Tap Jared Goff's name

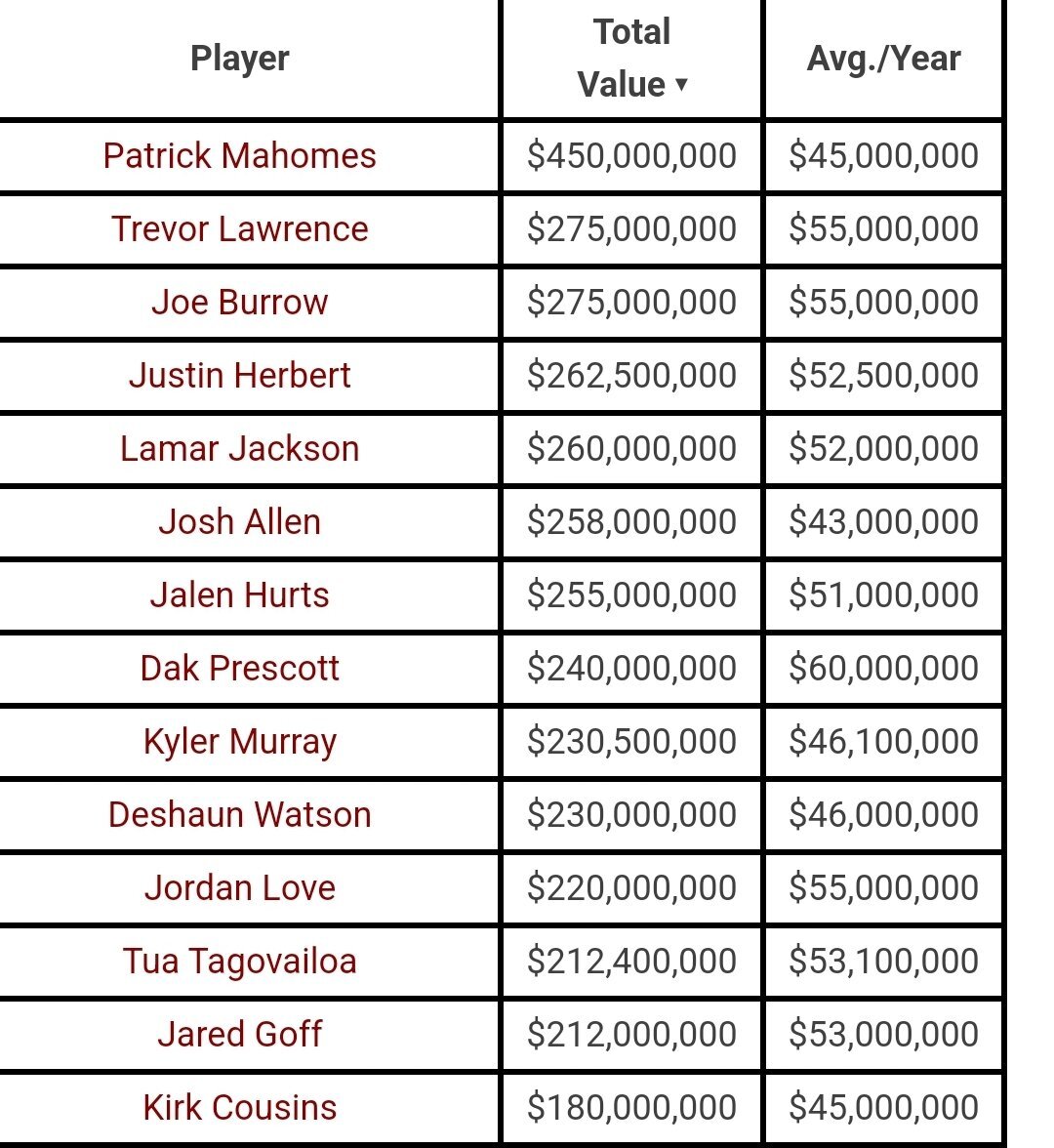click(240, 1035)
